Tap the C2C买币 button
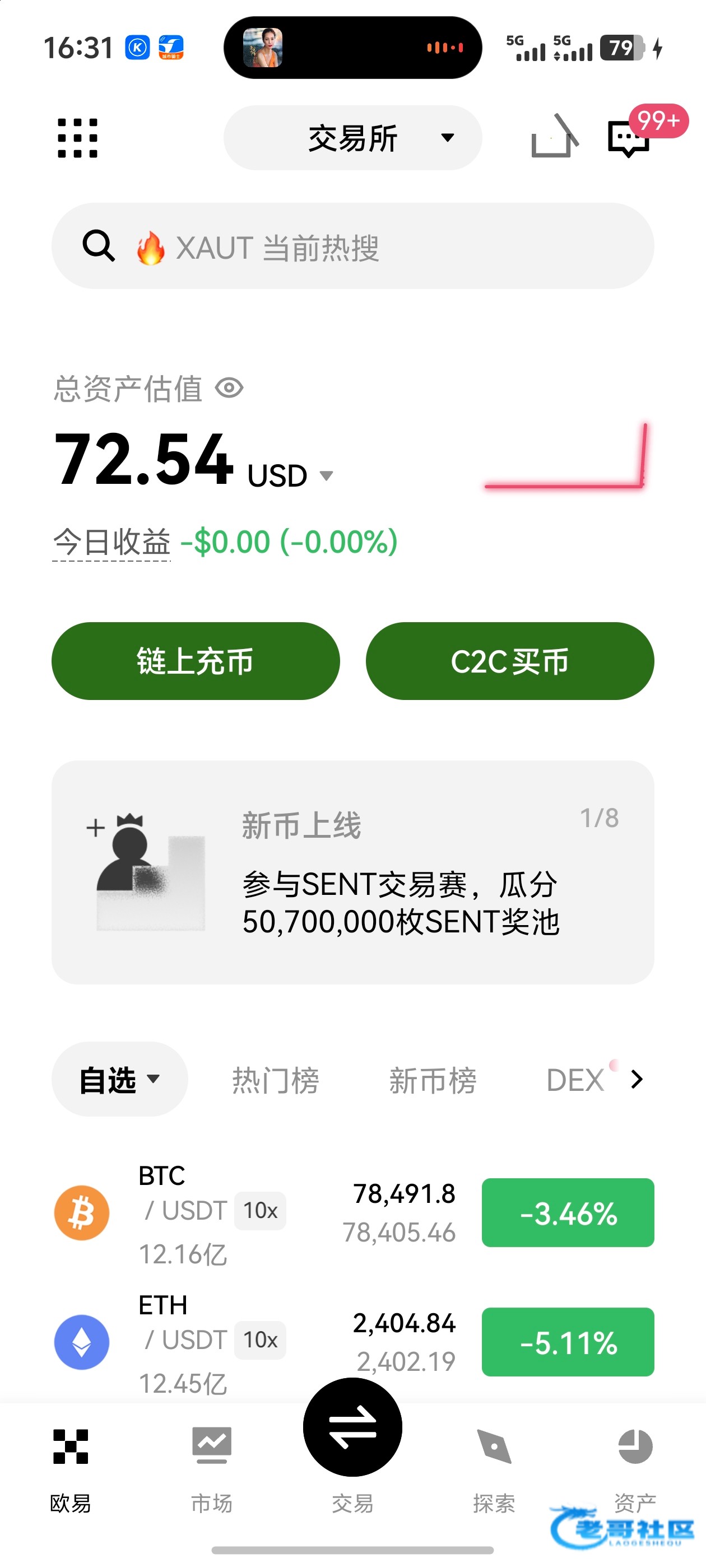The height and width of the screenshot is (1568, 706). tap(509, 661)
